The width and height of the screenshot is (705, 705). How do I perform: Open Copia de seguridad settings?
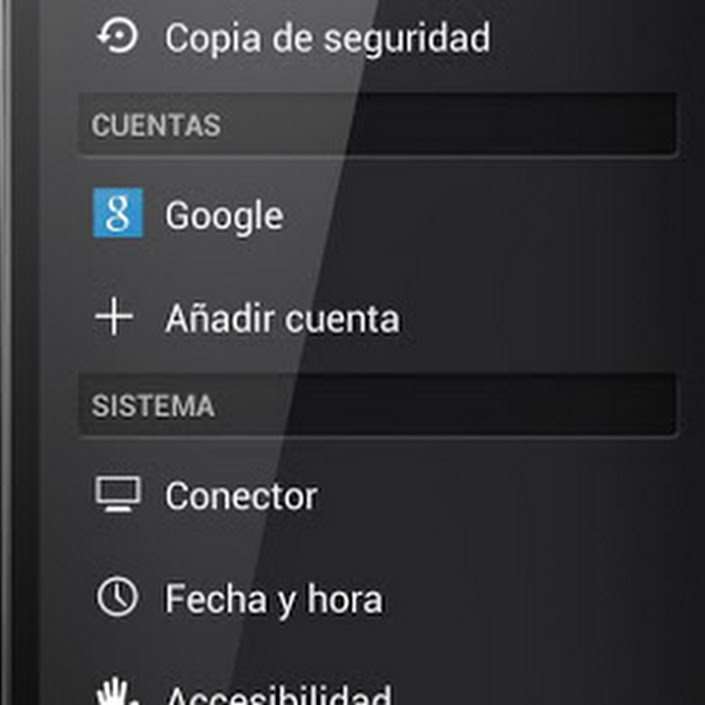(x=327, y=38)
